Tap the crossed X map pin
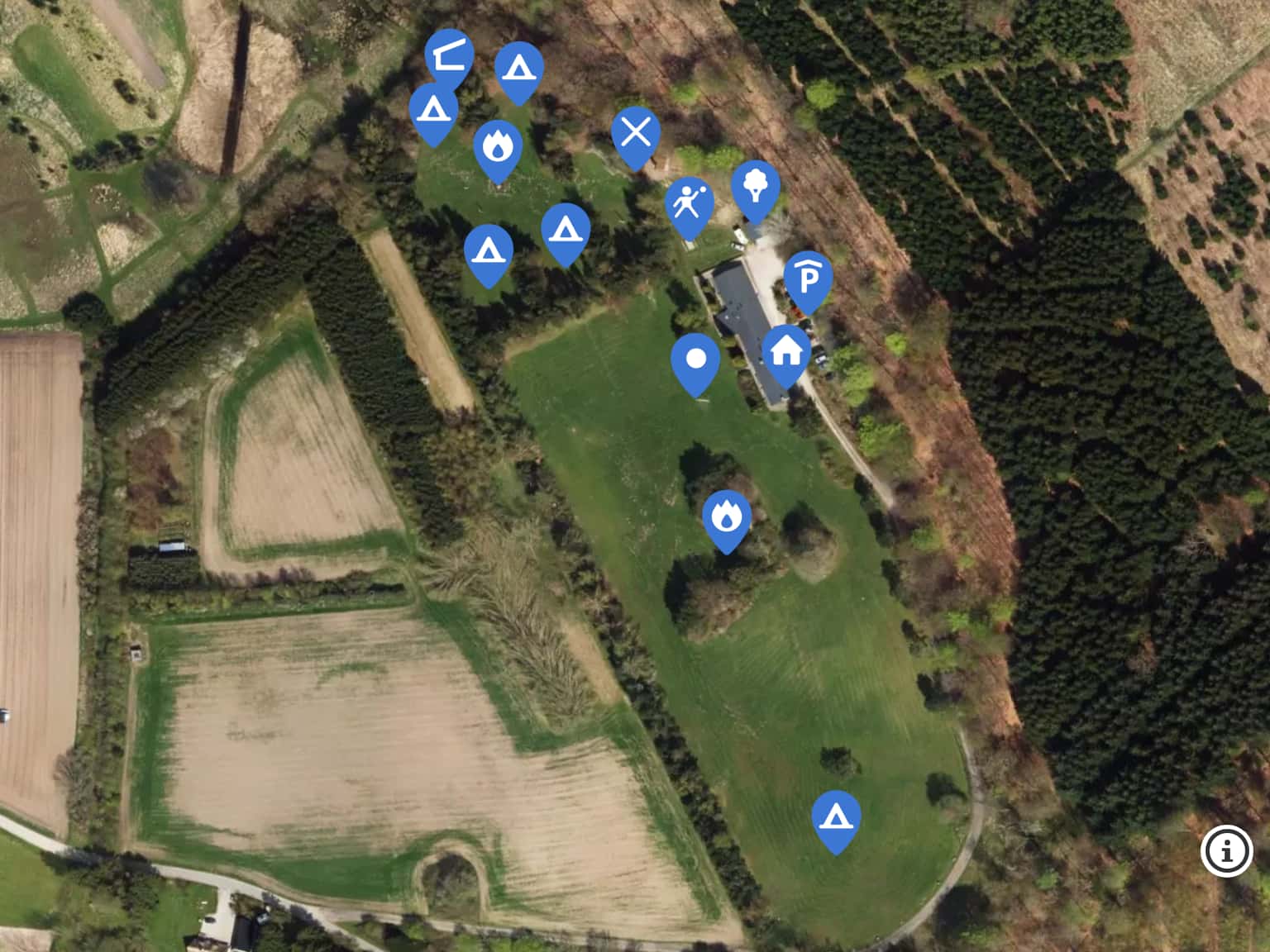 coord(635,133)
